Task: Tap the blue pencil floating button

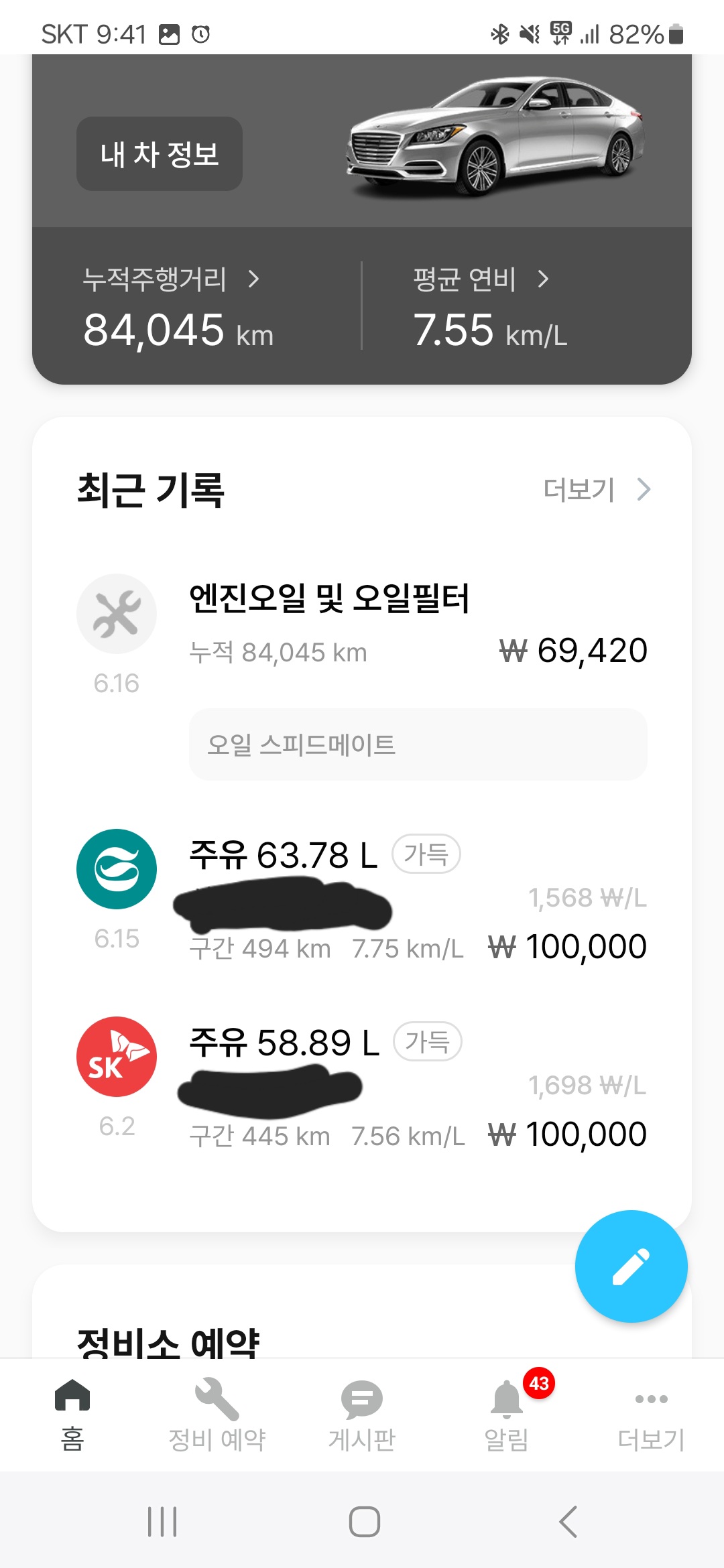Action: [x=631, y=1266]
